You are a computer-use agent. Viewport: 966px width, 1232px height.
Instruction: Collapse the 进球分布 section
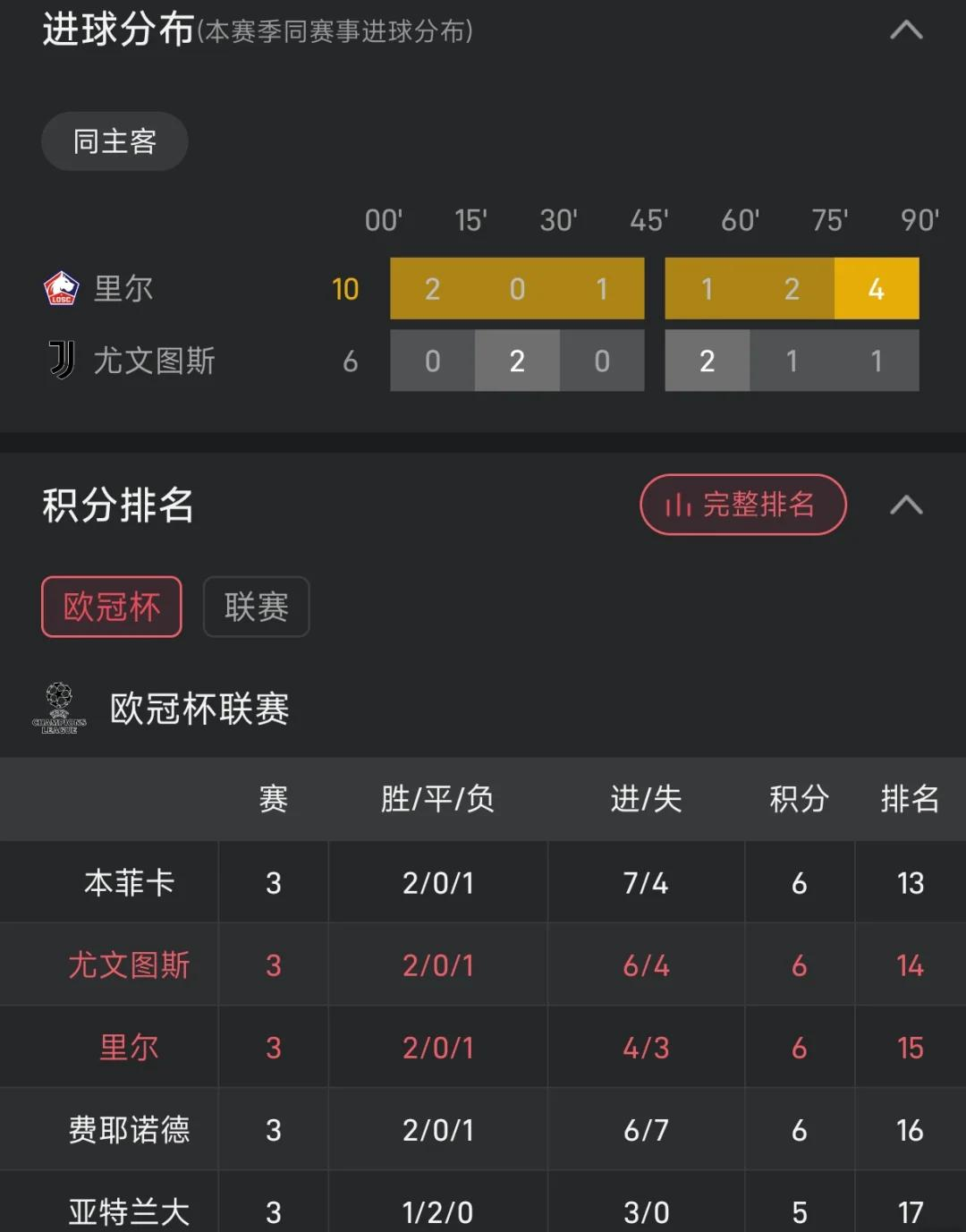(x=906, y=30)
